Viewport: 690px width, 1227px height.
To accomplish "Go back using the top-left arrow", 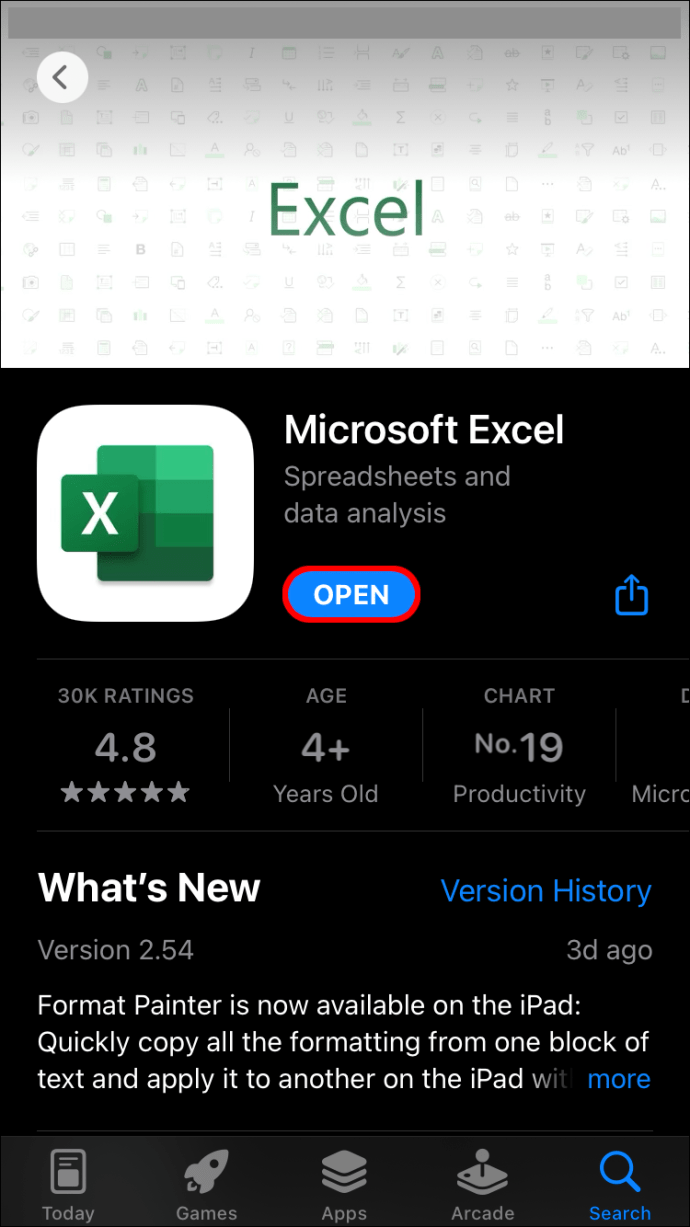I will coord(61,77).
